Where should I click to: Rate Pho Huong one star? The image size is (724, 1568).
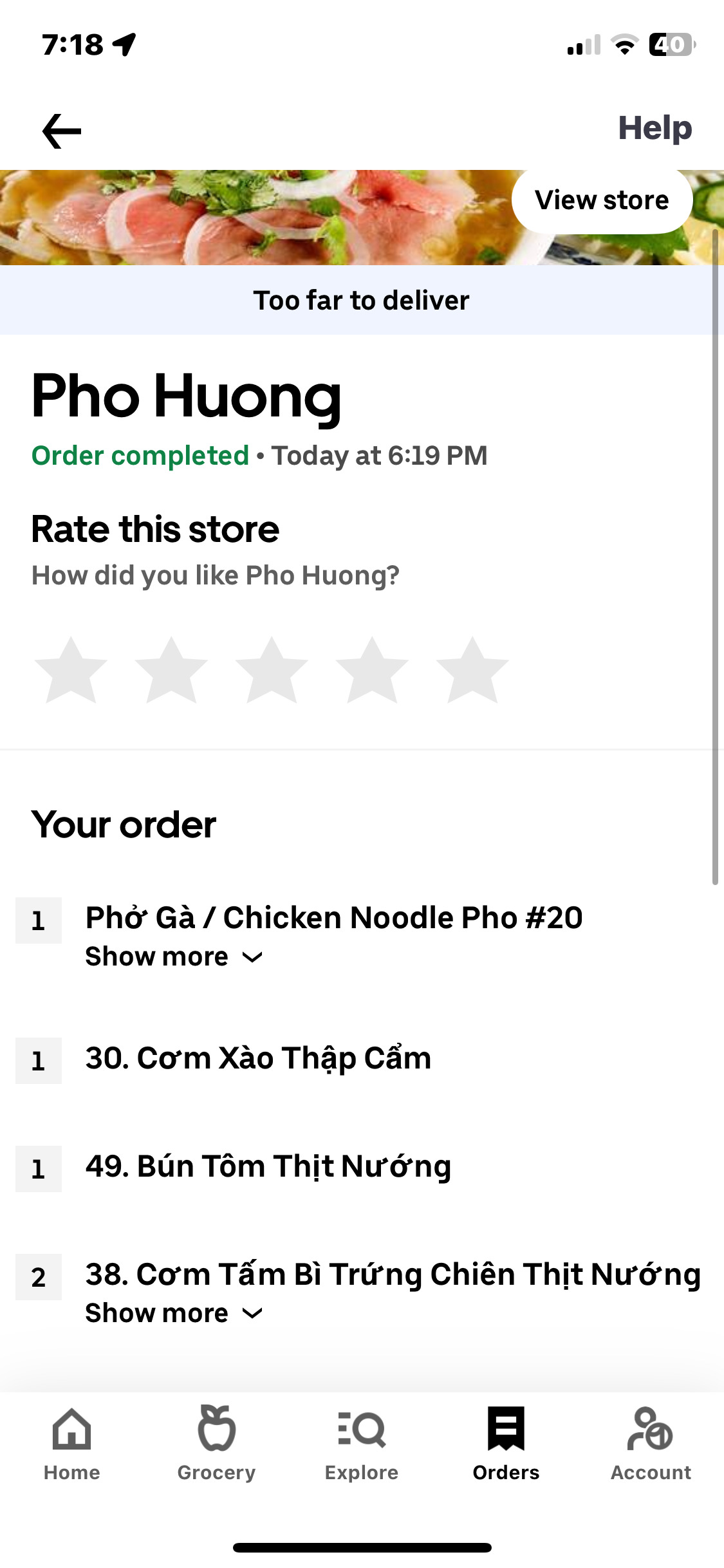click(x=71, y=671)
